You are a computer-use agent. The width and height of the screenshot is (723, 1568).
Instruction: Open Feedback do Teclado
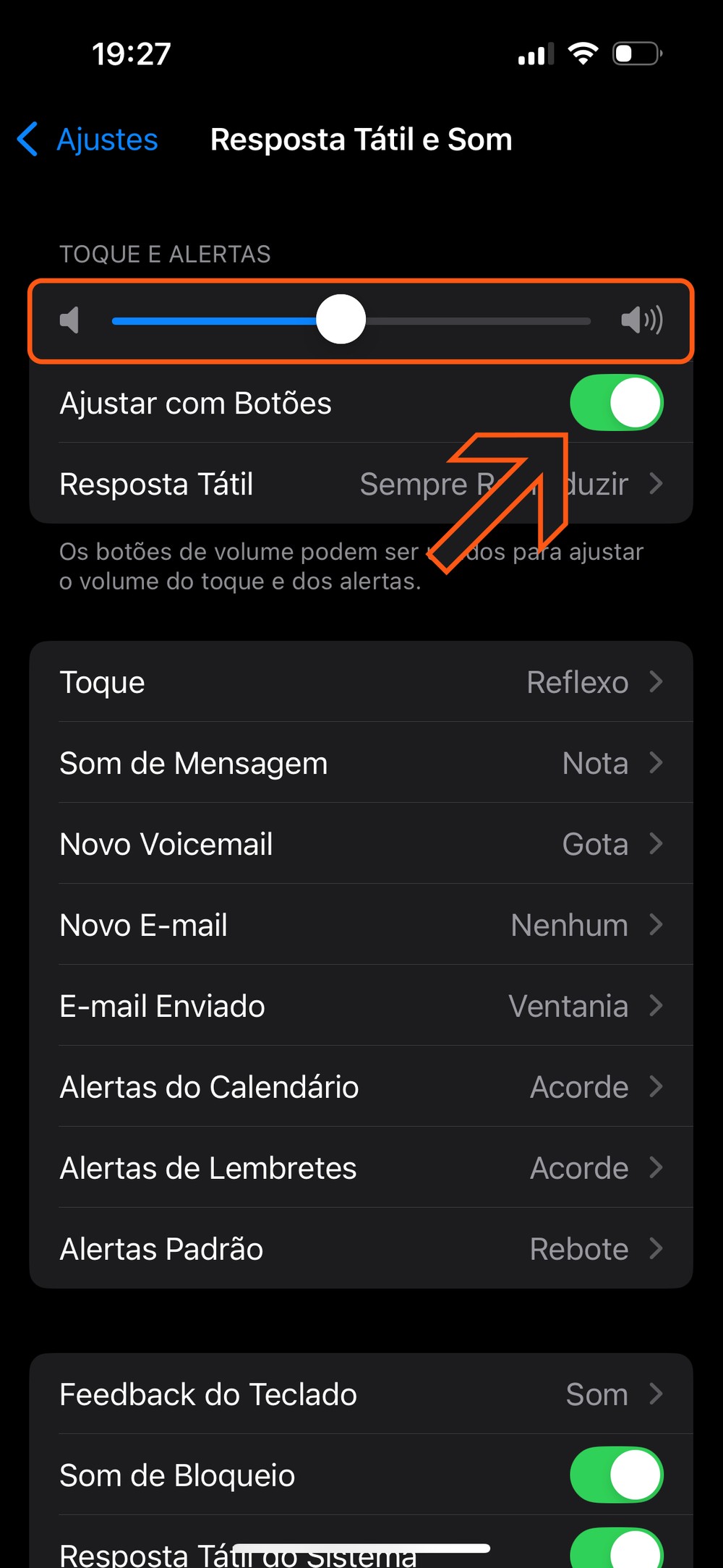[361, 1394]
